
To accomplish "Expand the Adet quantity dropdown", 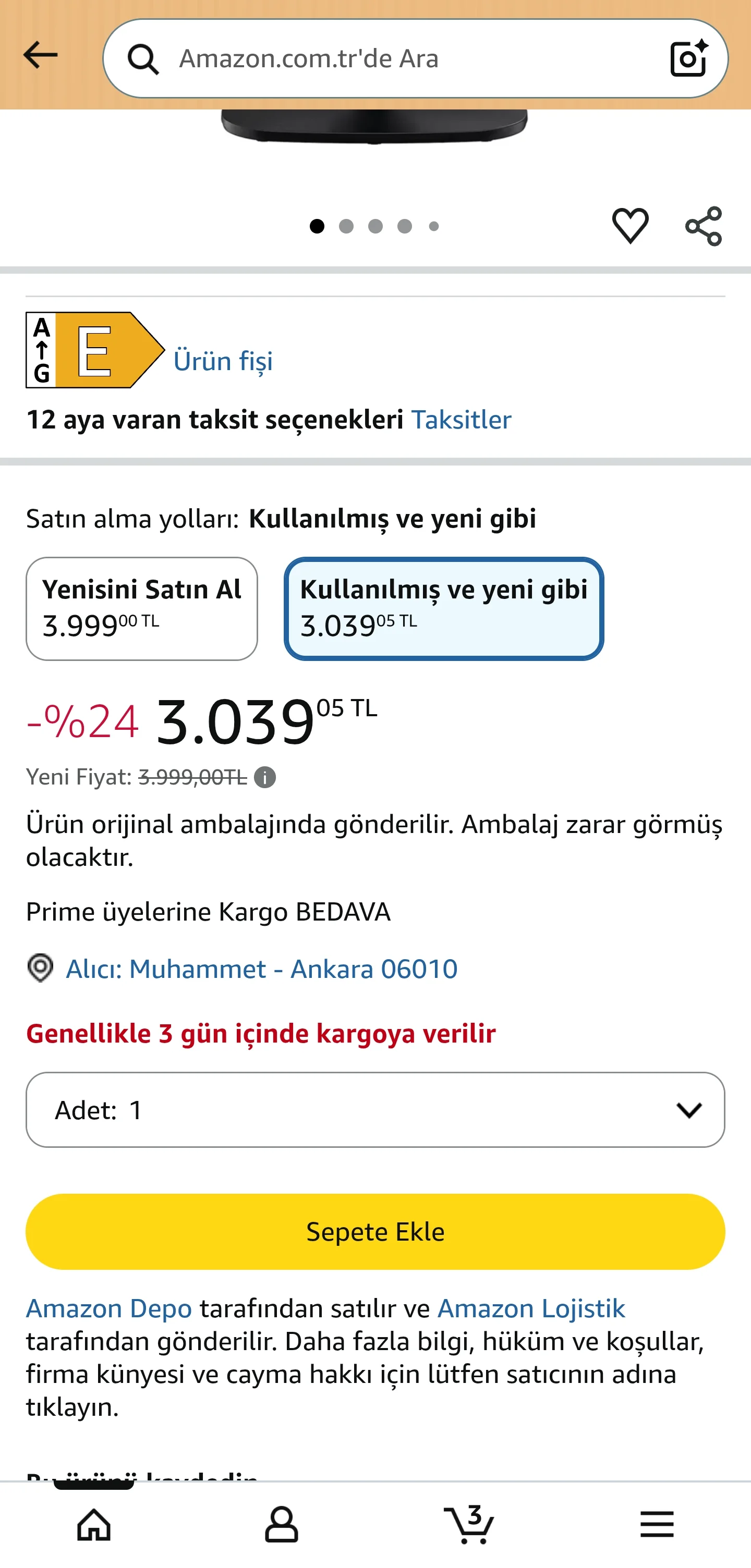I will click(x=375, y=1110).
